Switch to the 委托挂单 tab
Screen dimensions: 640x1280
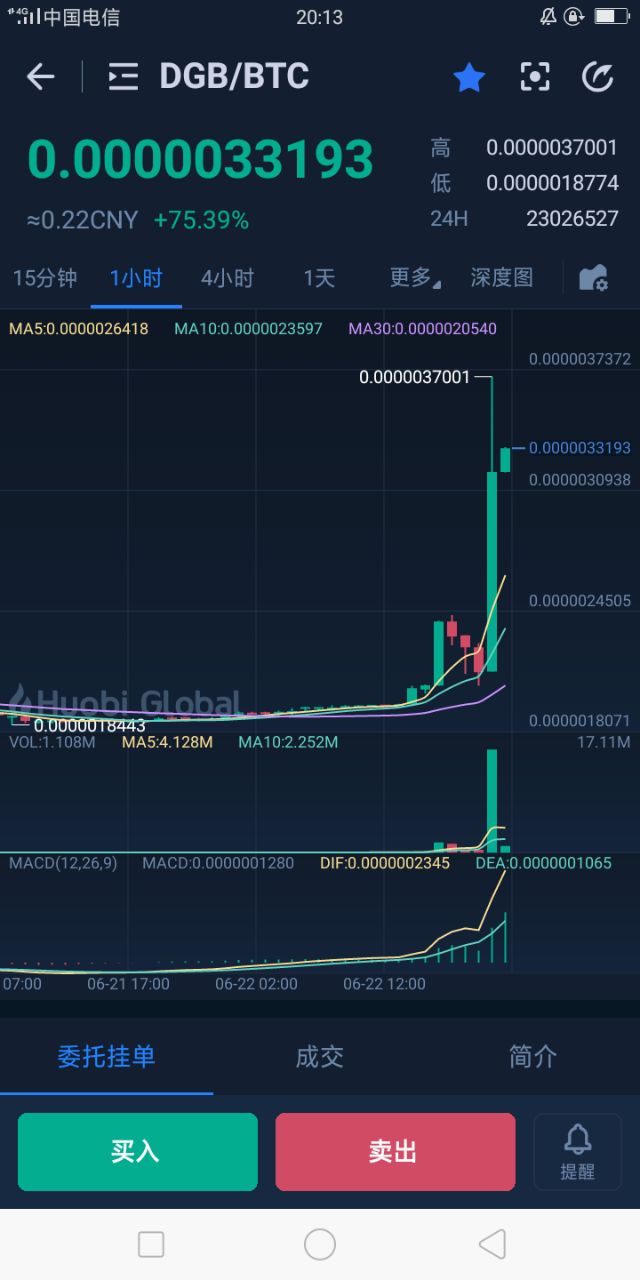pos(106,1056)
